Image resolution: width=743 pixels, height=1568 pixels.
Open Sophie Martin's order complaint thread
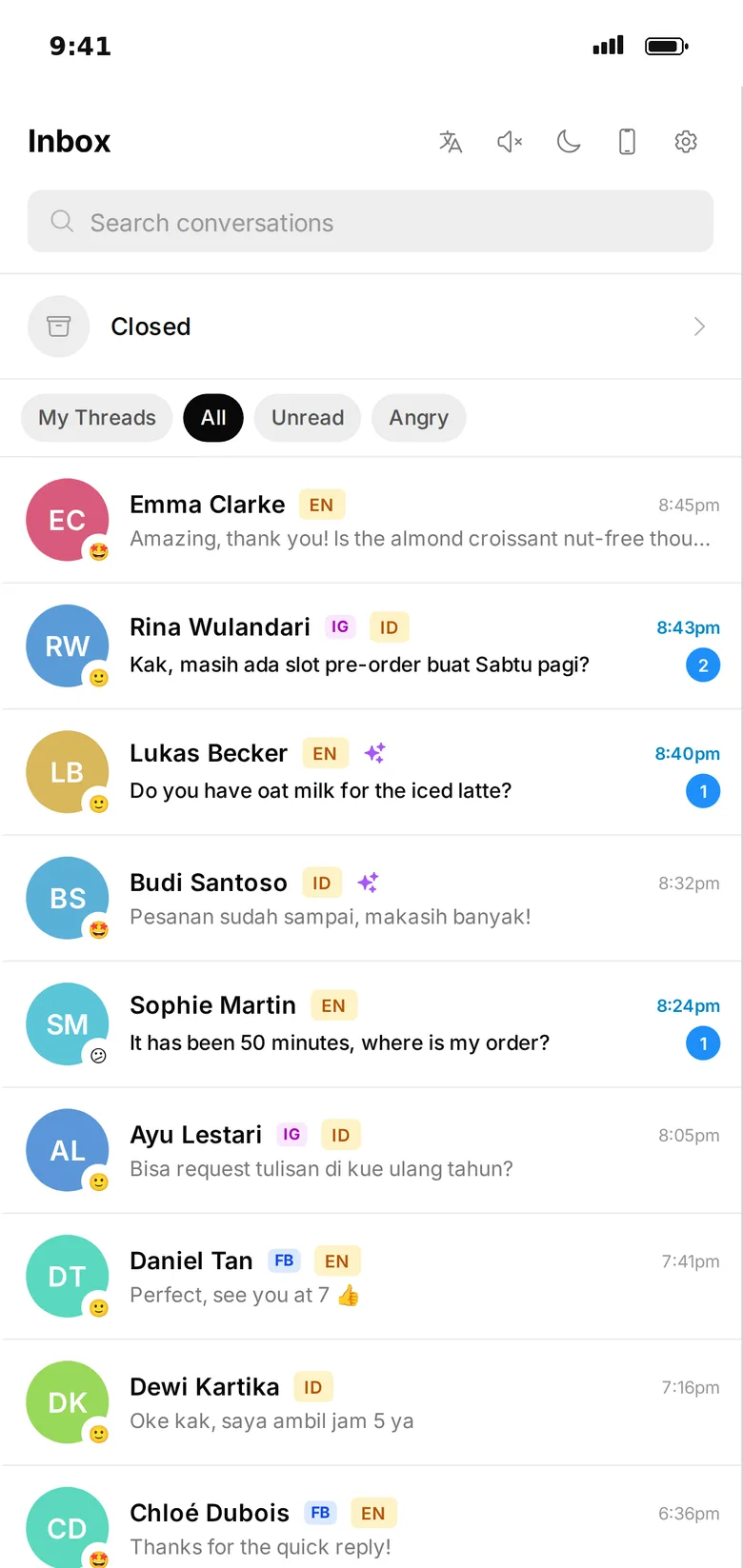[371, 1024]
